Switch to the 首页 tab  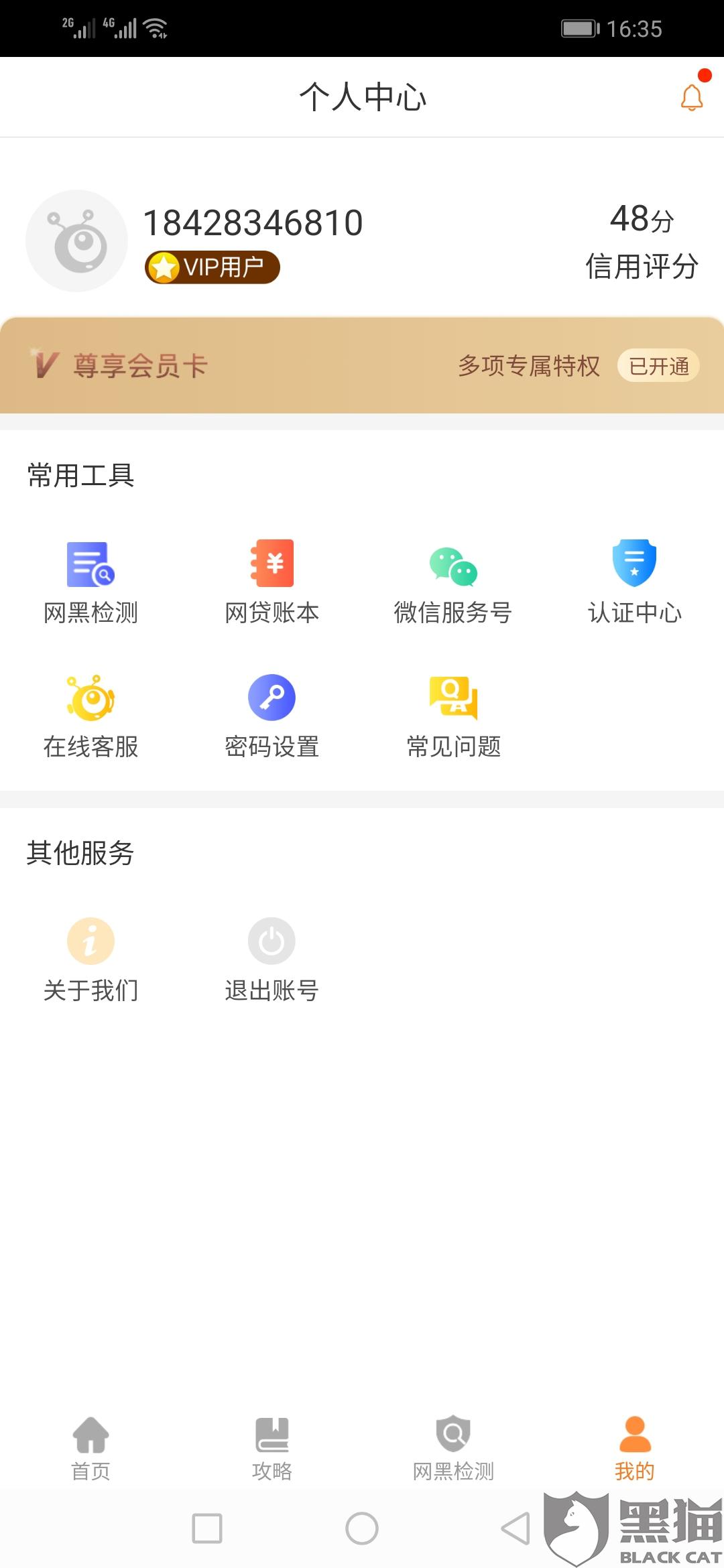90,1449
